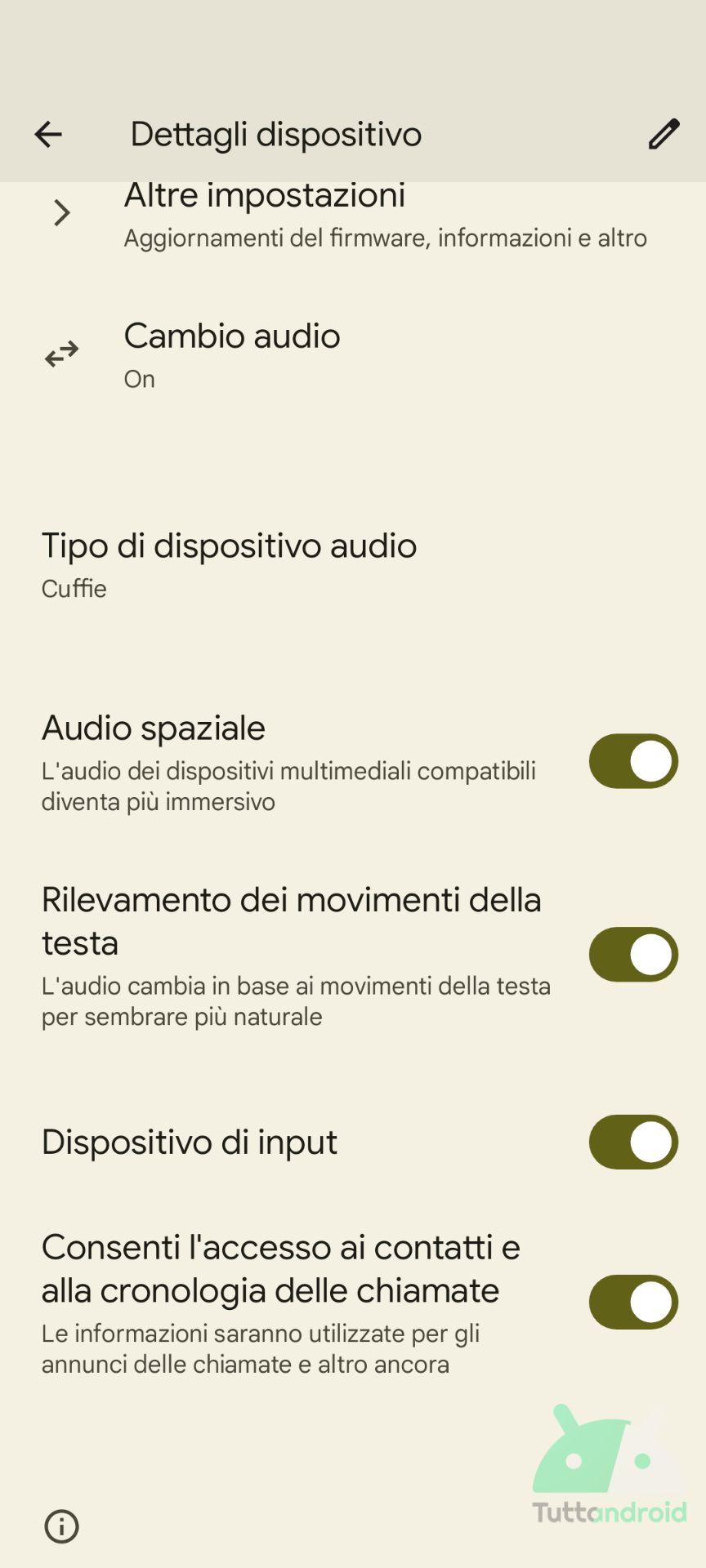The width and height of the screenshot is (706, 1568).
Task: Toggle Dispositivo di input off
Action: (x=633, y=1142)
